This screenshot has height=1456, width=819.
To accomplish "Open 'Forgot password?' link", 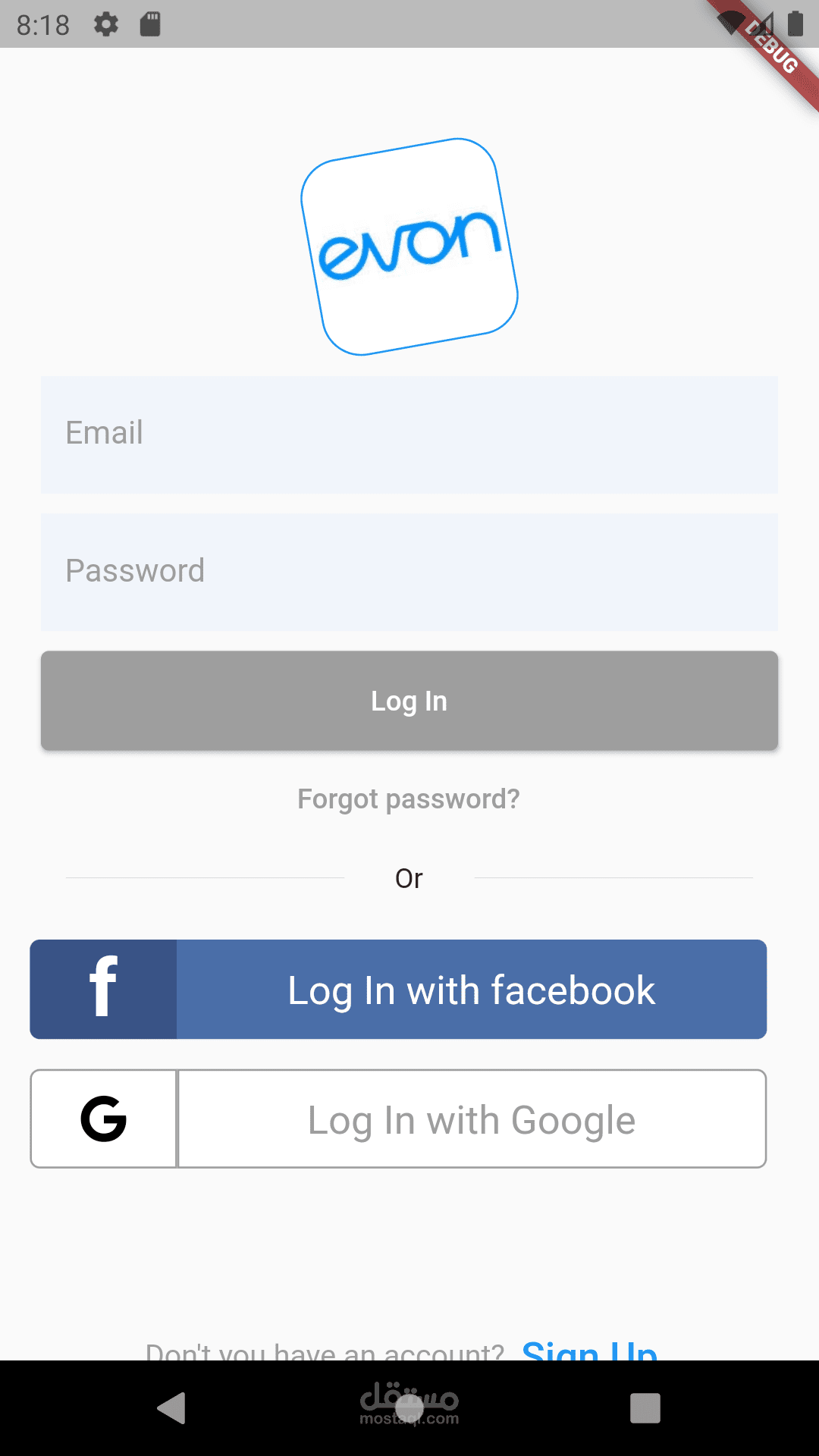I will pos(409,799).
